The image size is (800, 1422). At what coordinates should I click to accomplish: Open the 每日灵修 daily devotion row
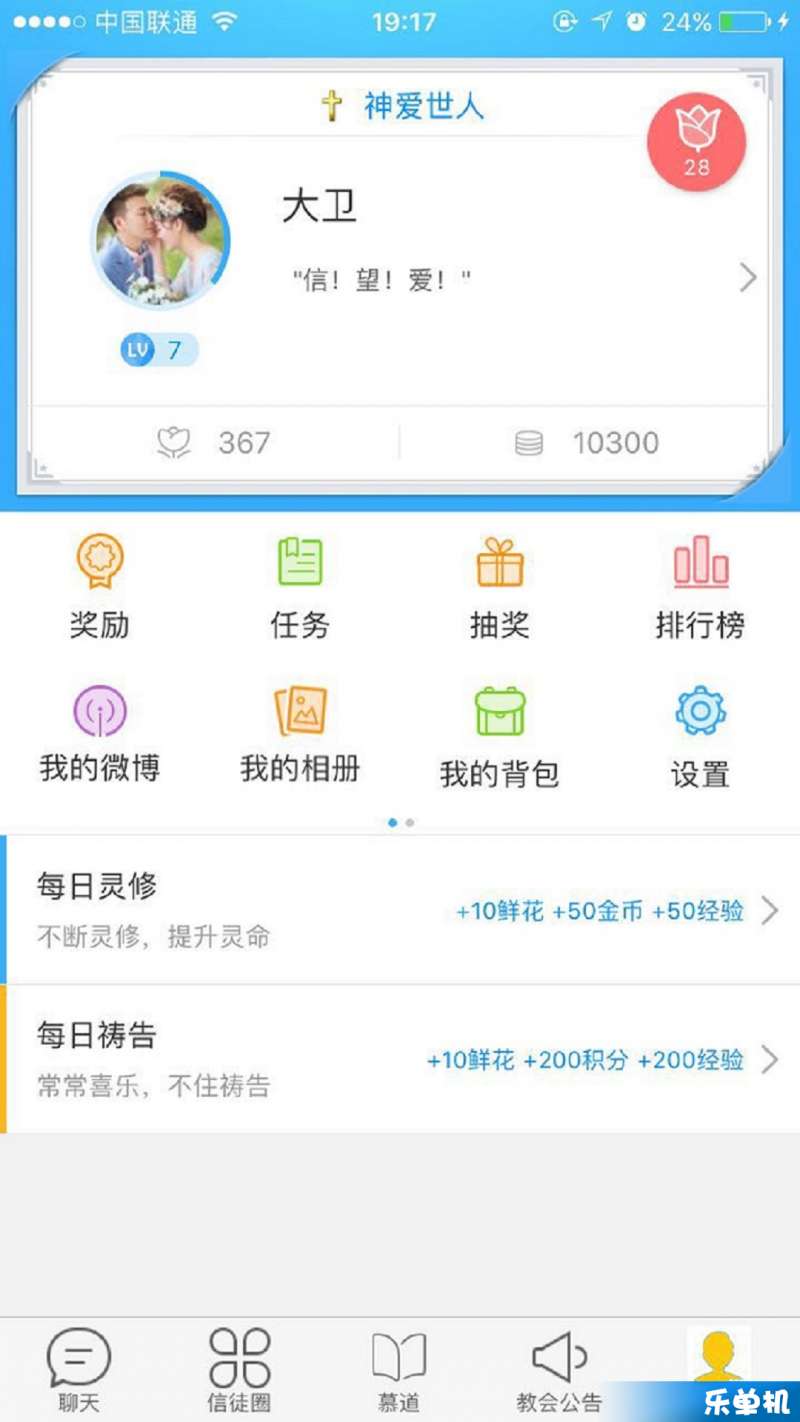pos(400,910)
